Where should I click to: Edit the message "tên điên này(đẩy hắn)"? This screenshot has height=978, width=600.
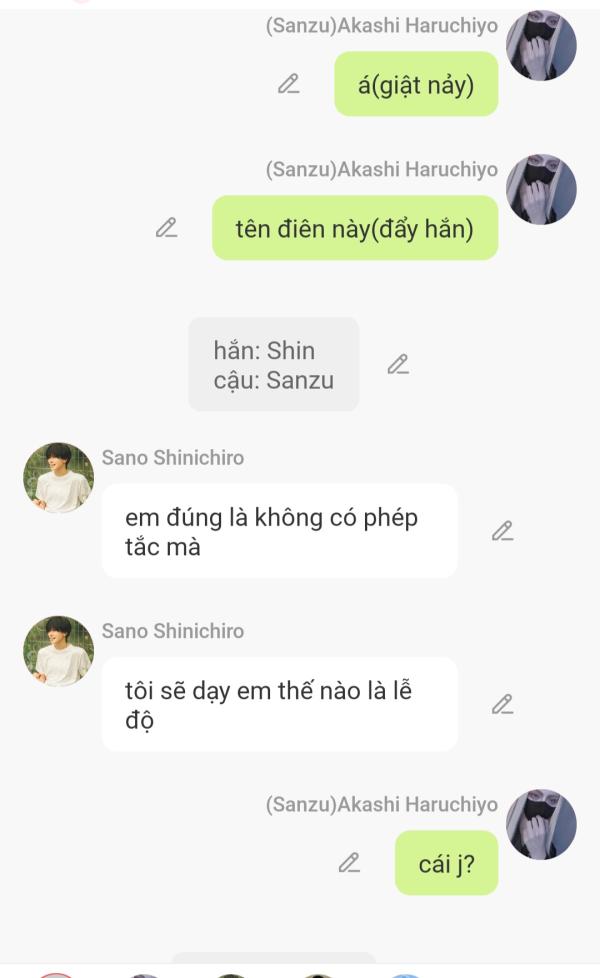click(x=167, y=228)
